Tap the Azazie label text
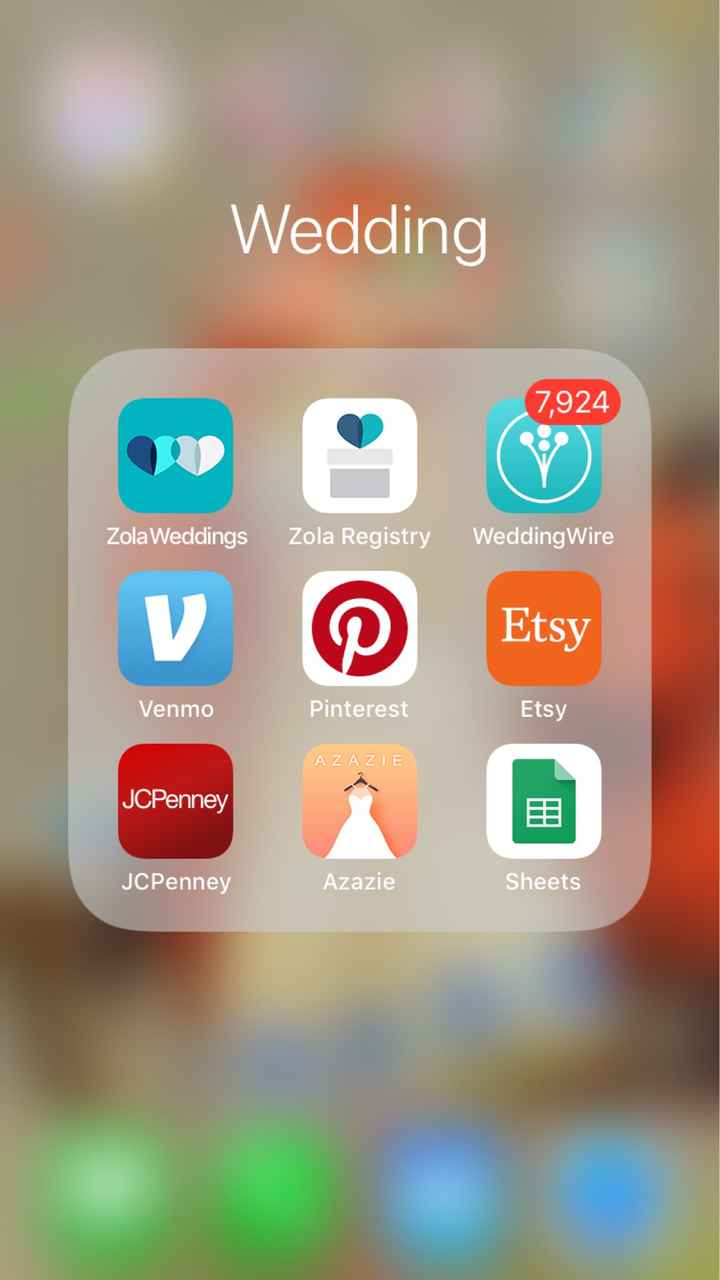Viewport: 720px width, 1280px height. 360,882
